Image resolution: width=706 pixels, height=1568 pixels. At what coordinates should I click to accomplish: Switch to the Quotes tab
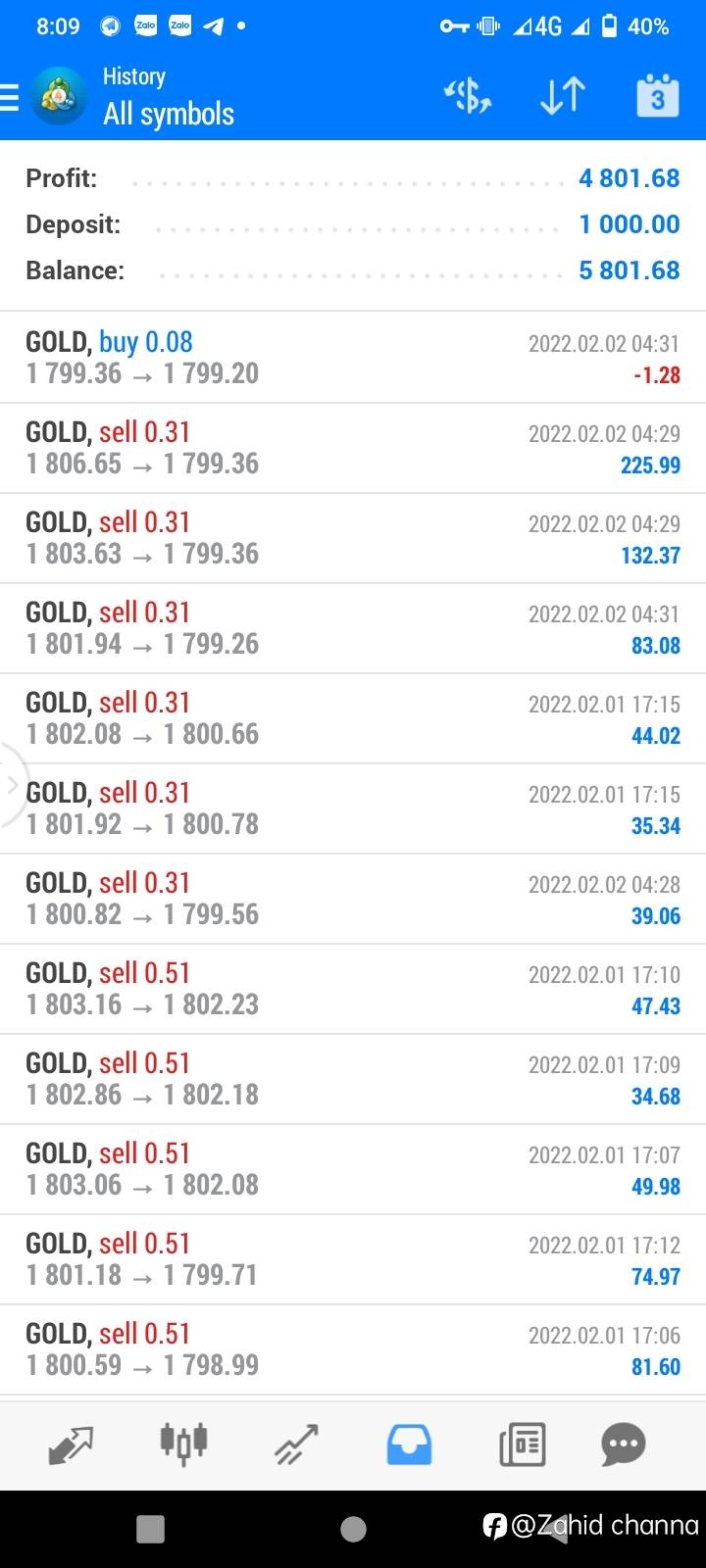click(71, 1445)
